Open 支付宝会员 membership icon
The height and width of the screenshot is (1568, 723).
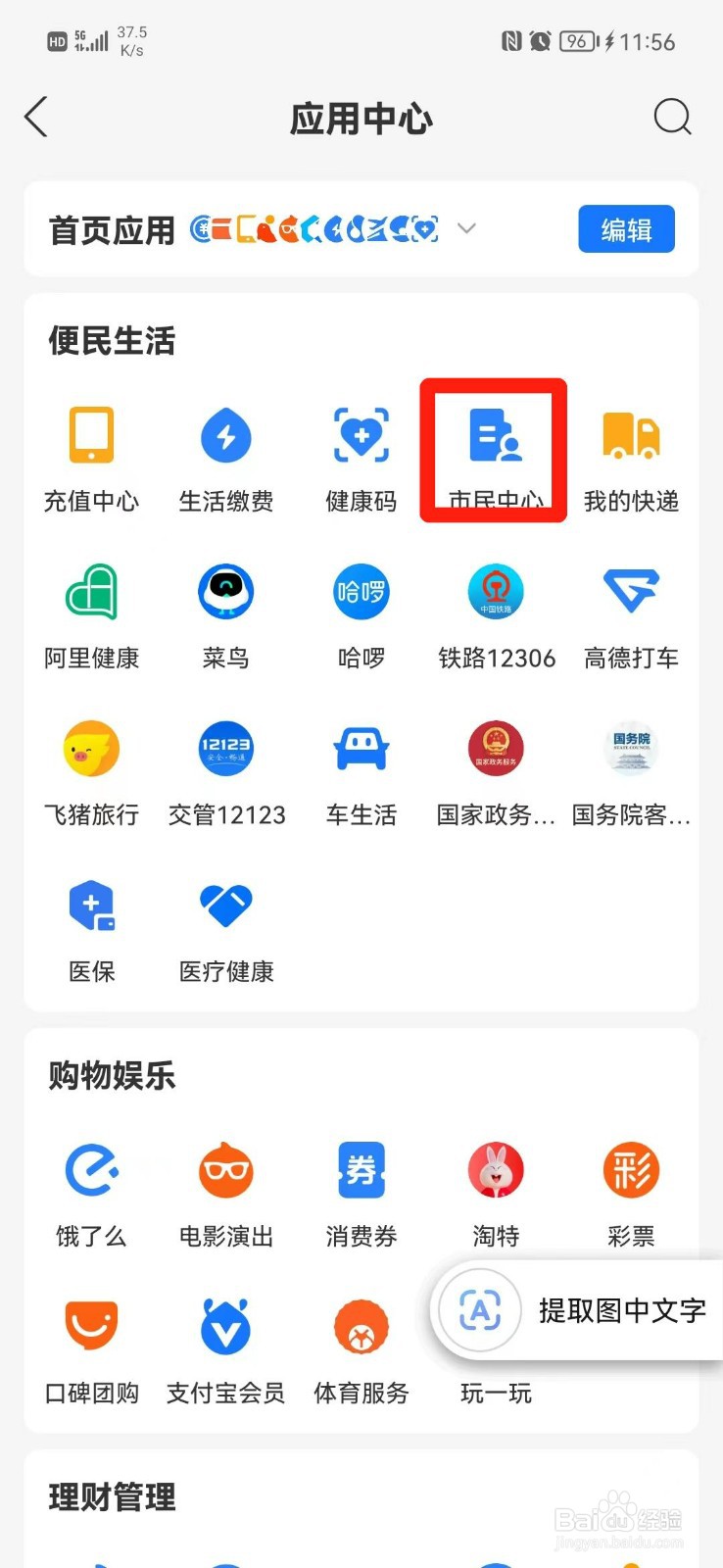[225, 1326]
